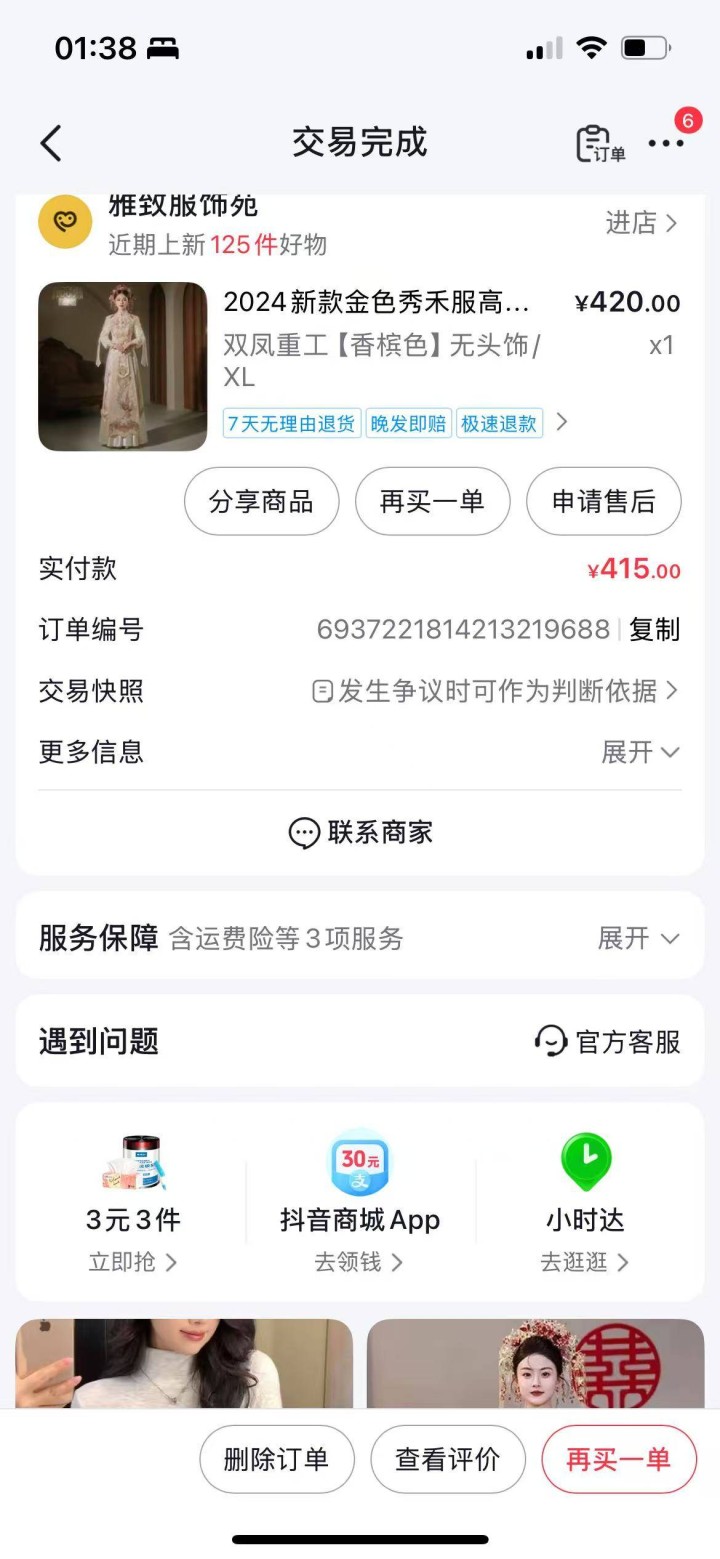The height and width of the screenshot is (1559, 720).
Task: Open the 交易快照 row
Action: (495, 691)
